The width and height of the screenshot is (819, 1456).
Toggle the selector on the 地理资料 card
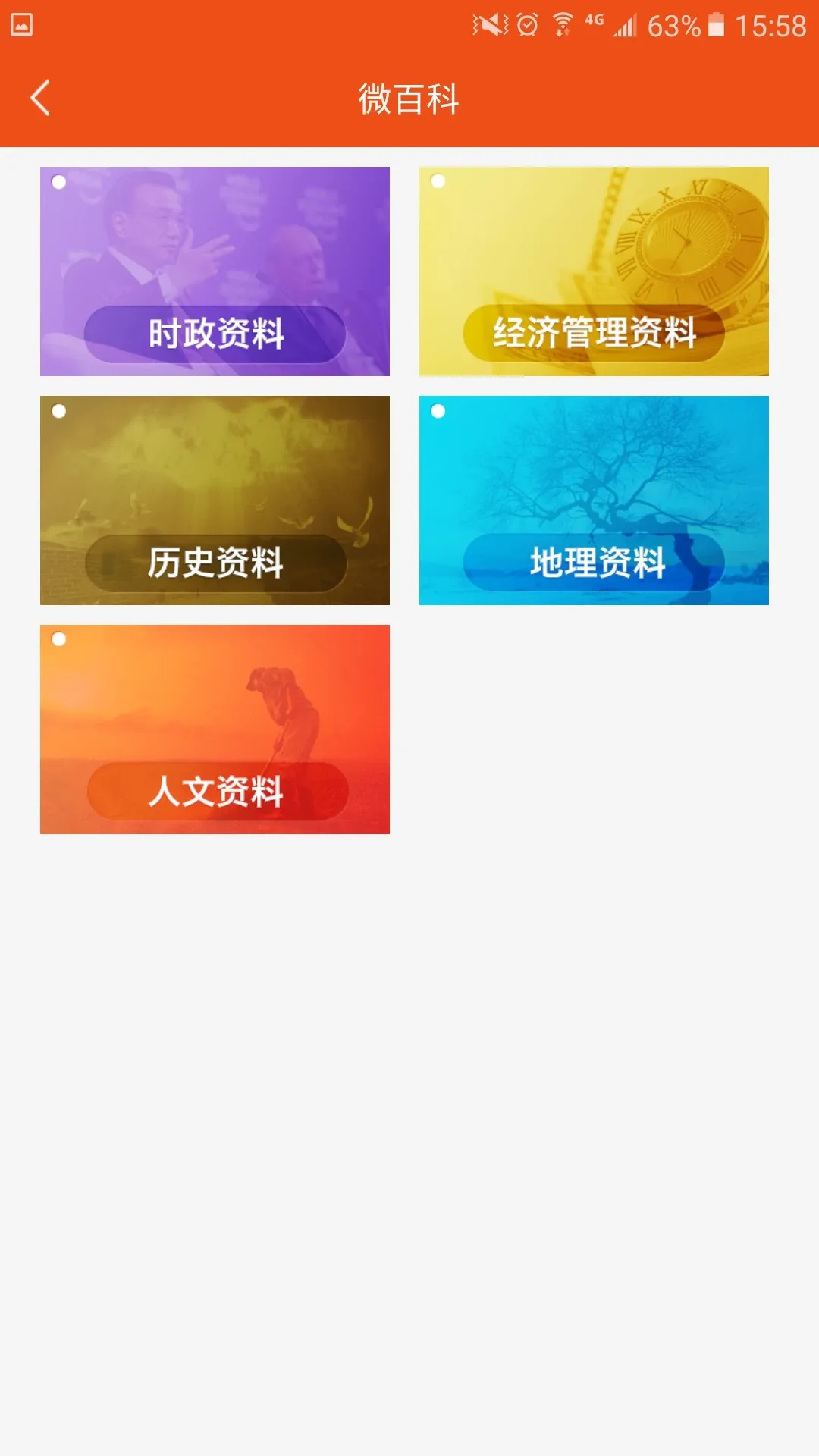tap(438, 410)
